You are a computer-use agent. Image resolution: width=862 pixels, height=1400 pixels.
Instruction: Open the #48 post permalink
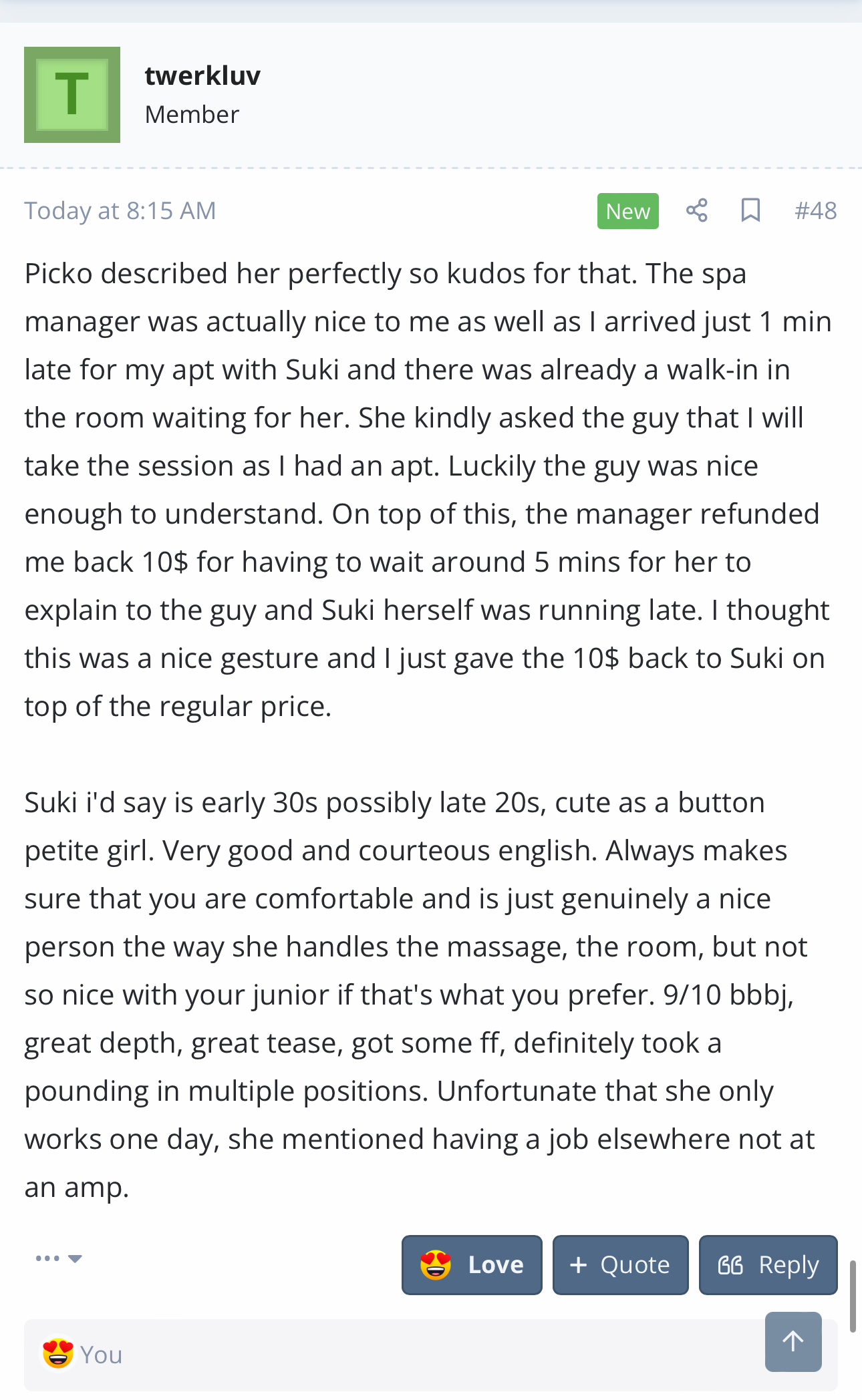click(x=815, y=210)
